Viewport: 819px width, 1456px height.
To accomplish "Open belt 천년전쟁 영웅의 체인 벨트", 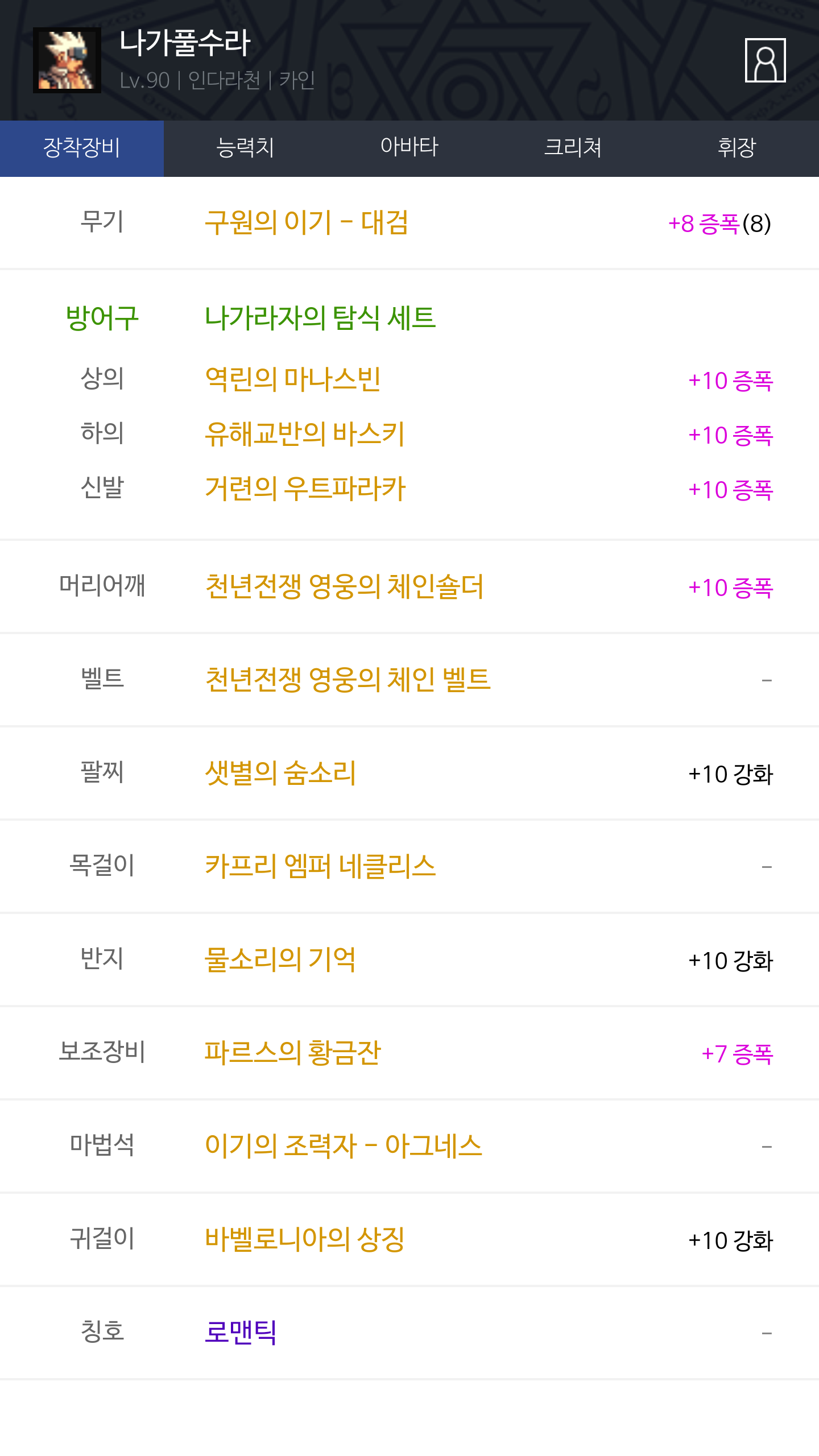I will 348,680.
